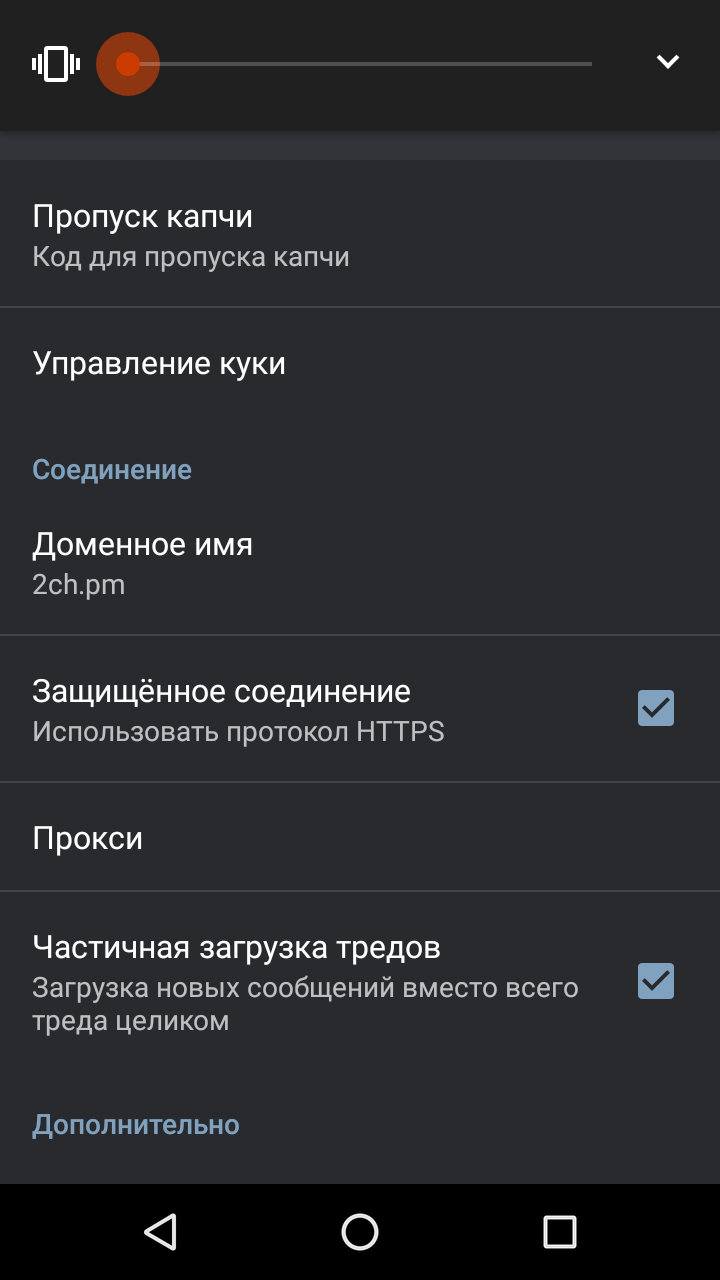Toggle the Защищённое соединение checkbox
720x1280 pixels.
656,708
